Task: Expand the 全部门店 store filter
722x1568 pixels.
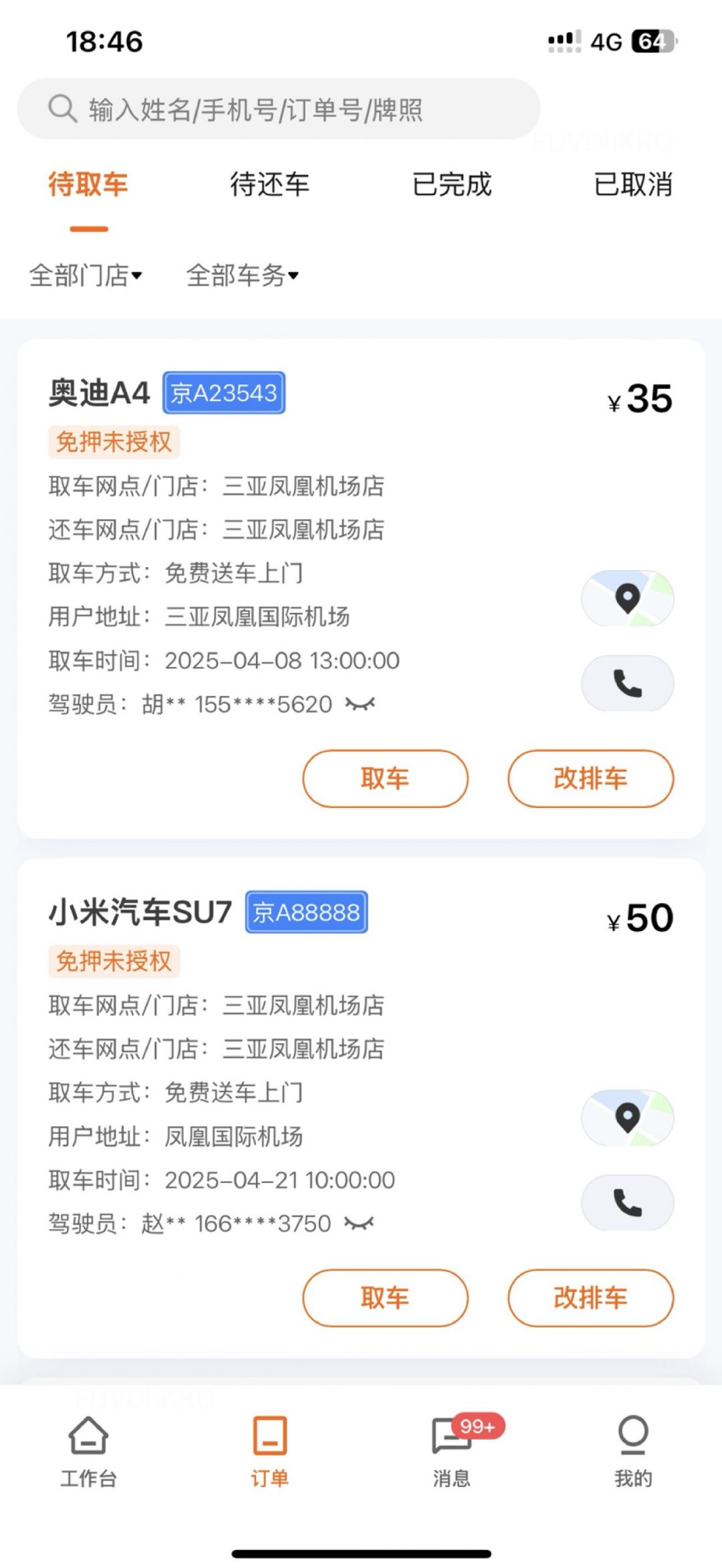Action: point(86,275)
